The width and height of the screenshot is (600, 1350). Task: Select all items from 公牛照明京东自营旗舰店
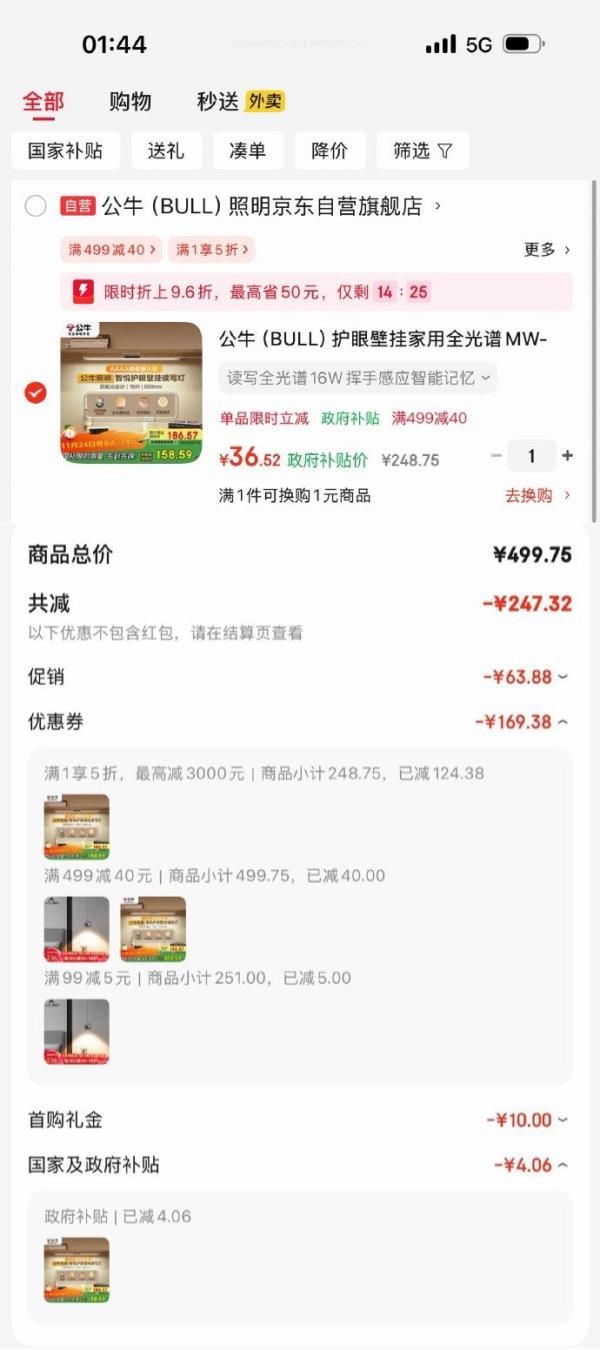coord(36,207)
